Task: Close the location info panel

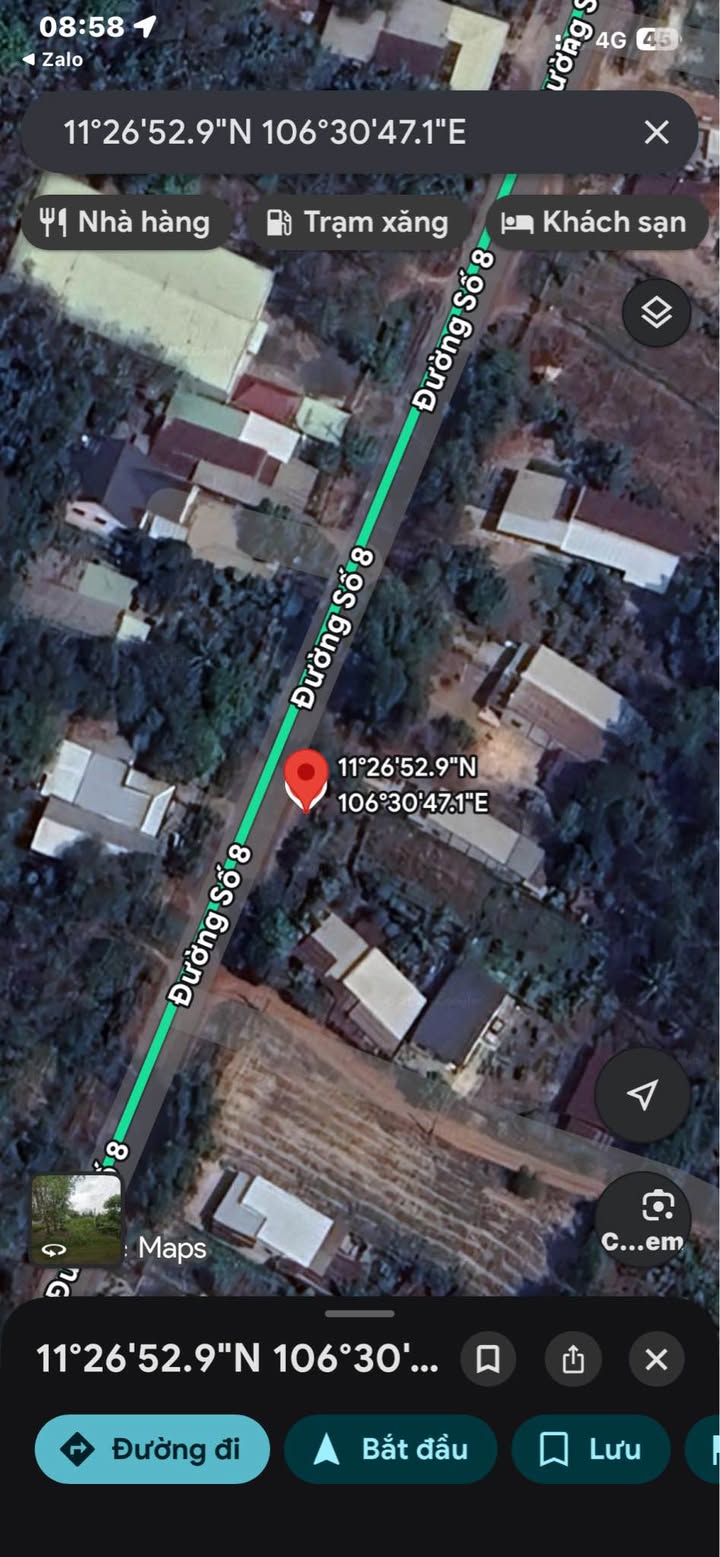Action: coord(656,1359)
